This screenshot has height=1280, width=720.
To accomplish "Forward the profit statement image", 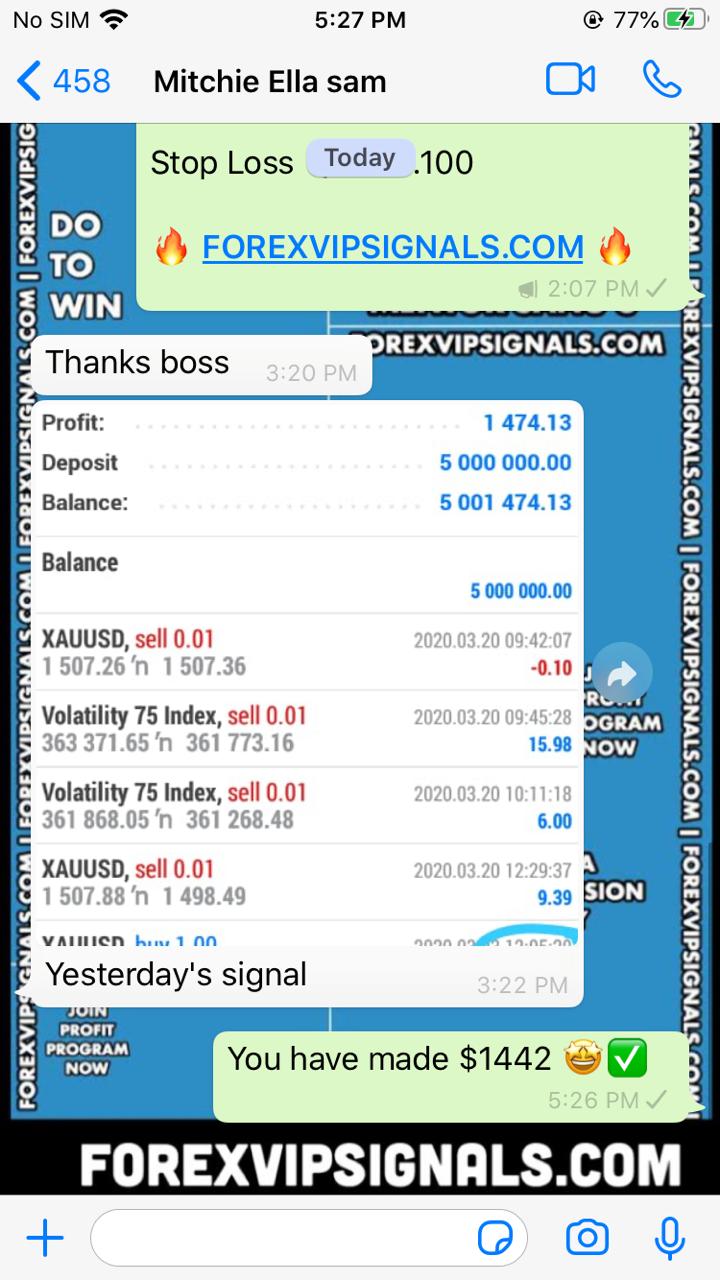I will (621, 676).
